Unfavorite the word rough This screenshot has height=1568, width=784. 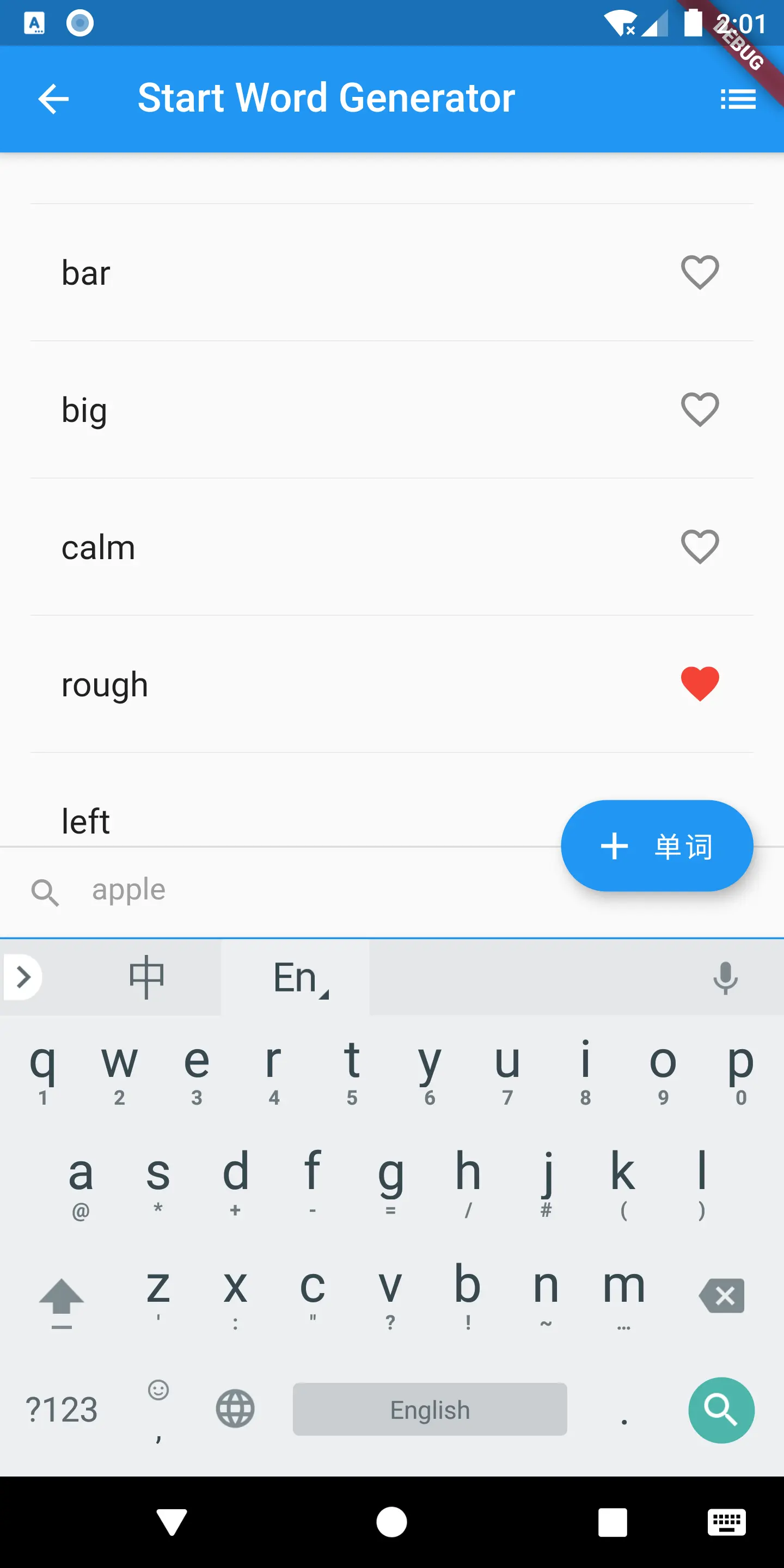pyautogui.click(x=700, y=684)
